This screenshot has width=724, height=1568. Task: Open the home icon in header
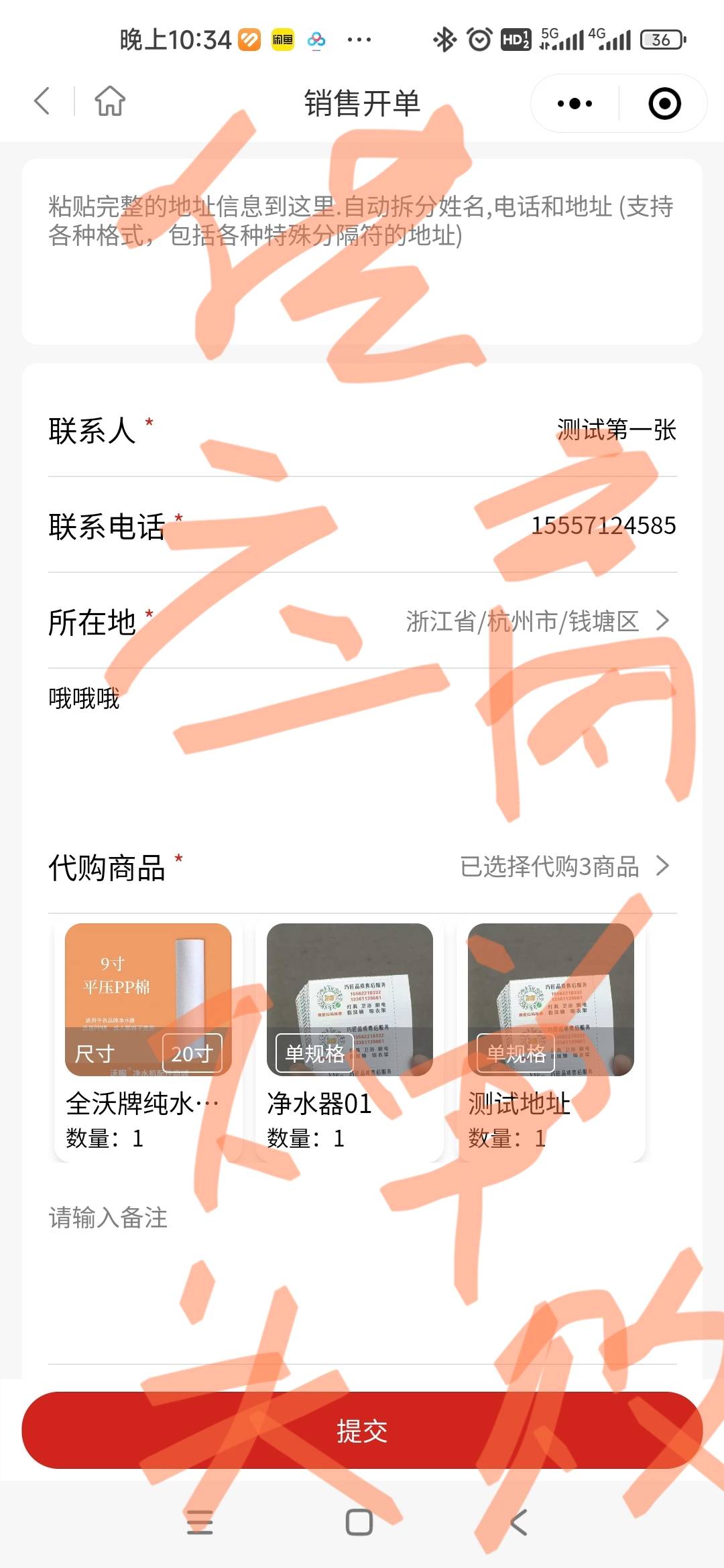[110, 101]
